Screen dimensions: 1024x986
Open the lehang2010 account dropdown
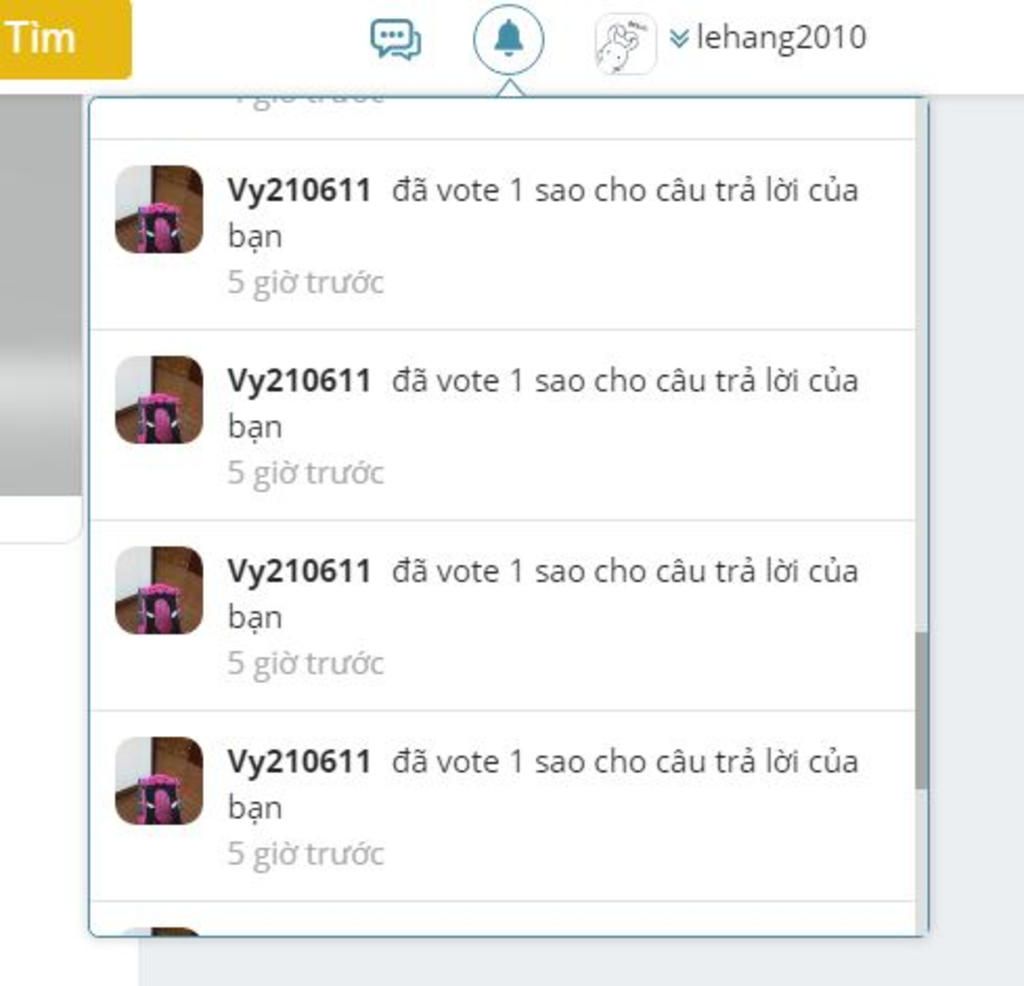[x=768, y=39]
